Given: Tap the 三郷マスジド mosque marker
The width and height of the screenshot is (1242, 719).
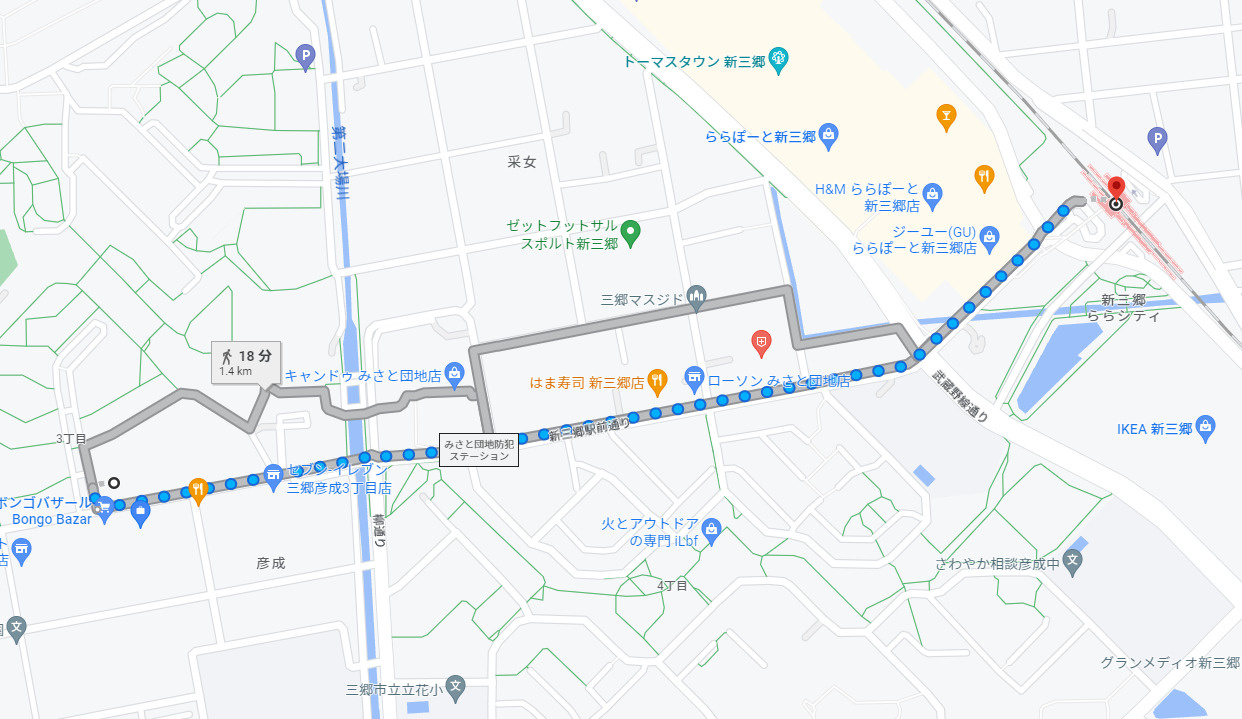Looking at the screenshot, I should (x=696, y=296).
